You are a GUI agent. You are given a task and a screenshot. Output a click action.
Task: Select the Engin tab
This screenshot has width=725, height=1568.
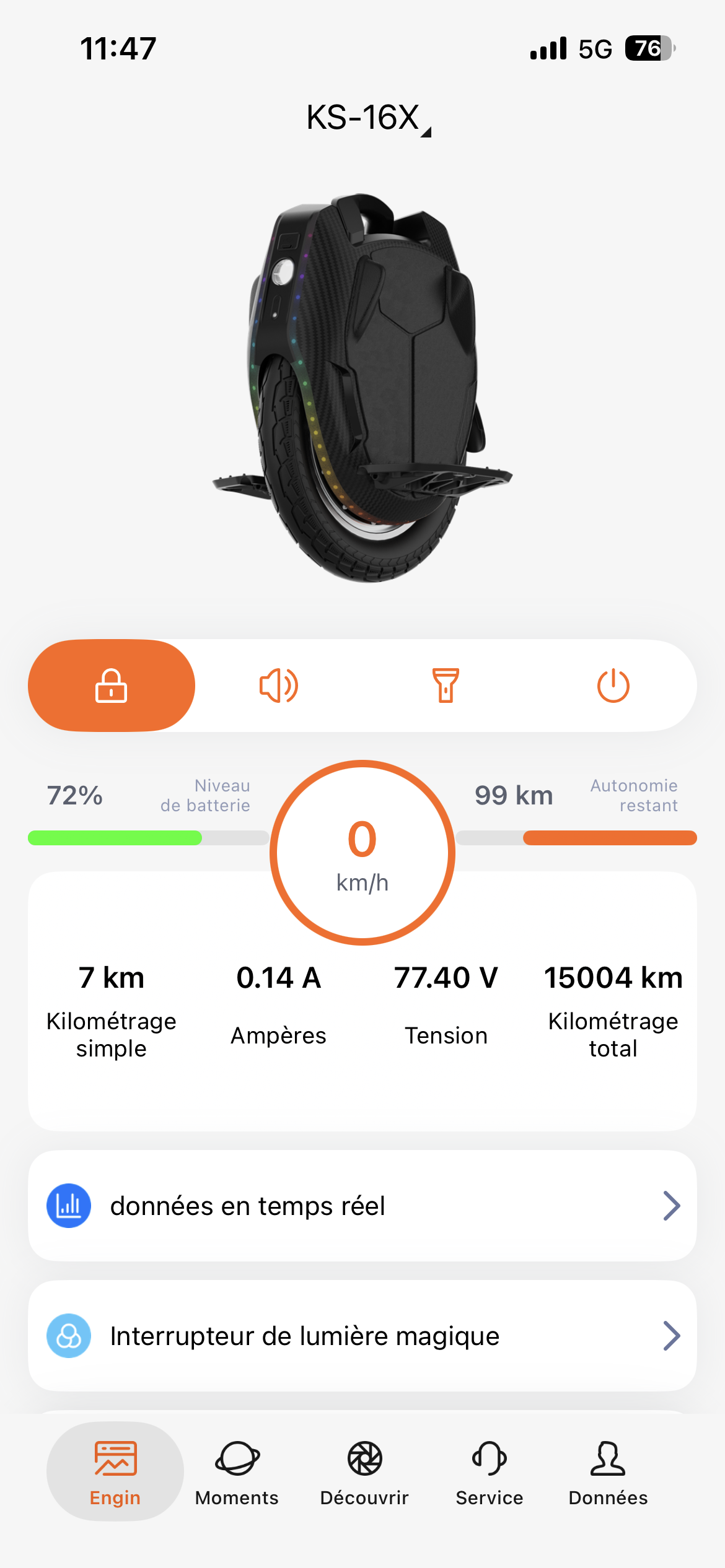coord(115,1472)
